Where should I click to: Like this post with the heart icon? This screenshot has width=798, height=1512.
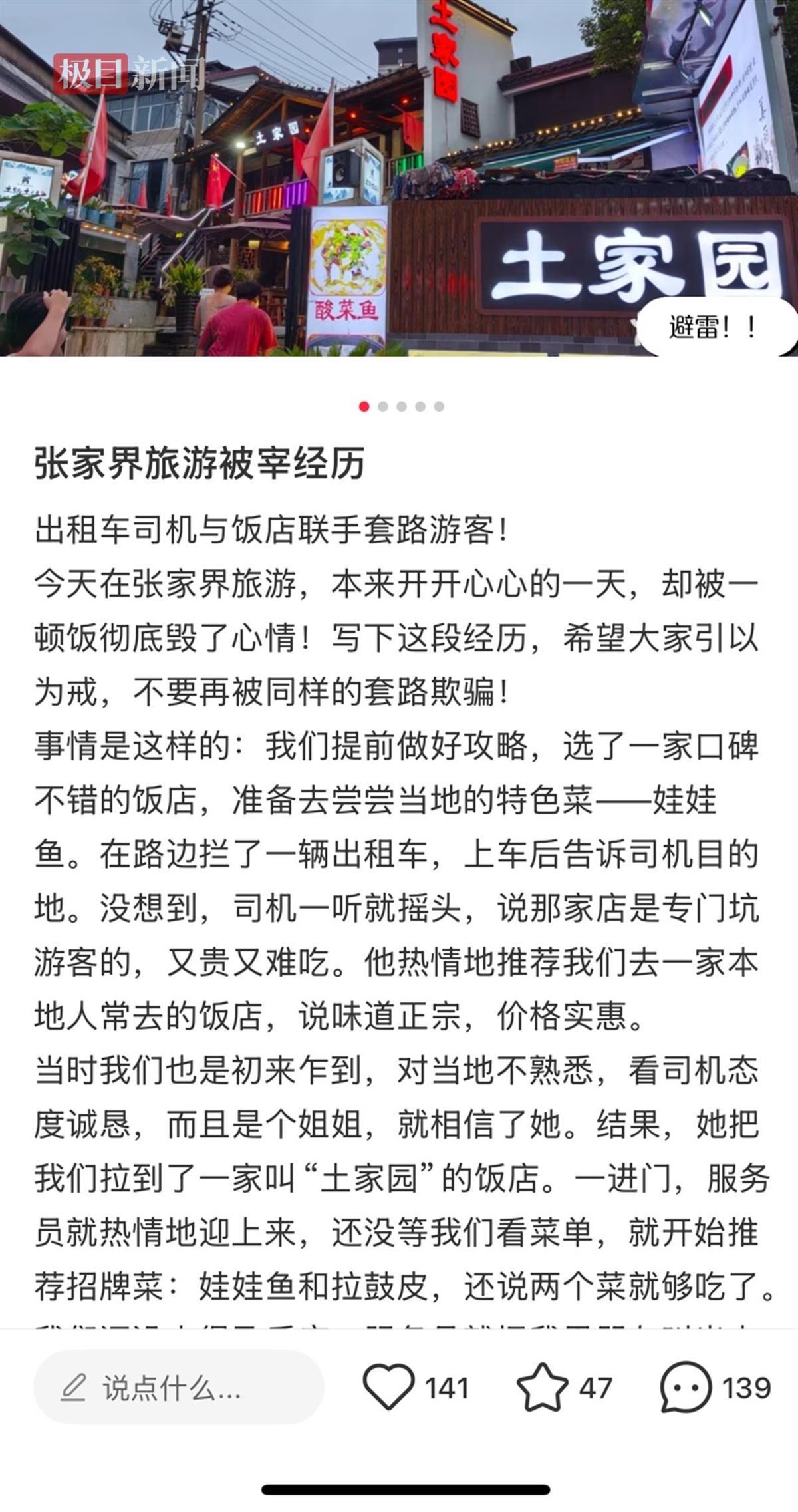pos(389,1387)
